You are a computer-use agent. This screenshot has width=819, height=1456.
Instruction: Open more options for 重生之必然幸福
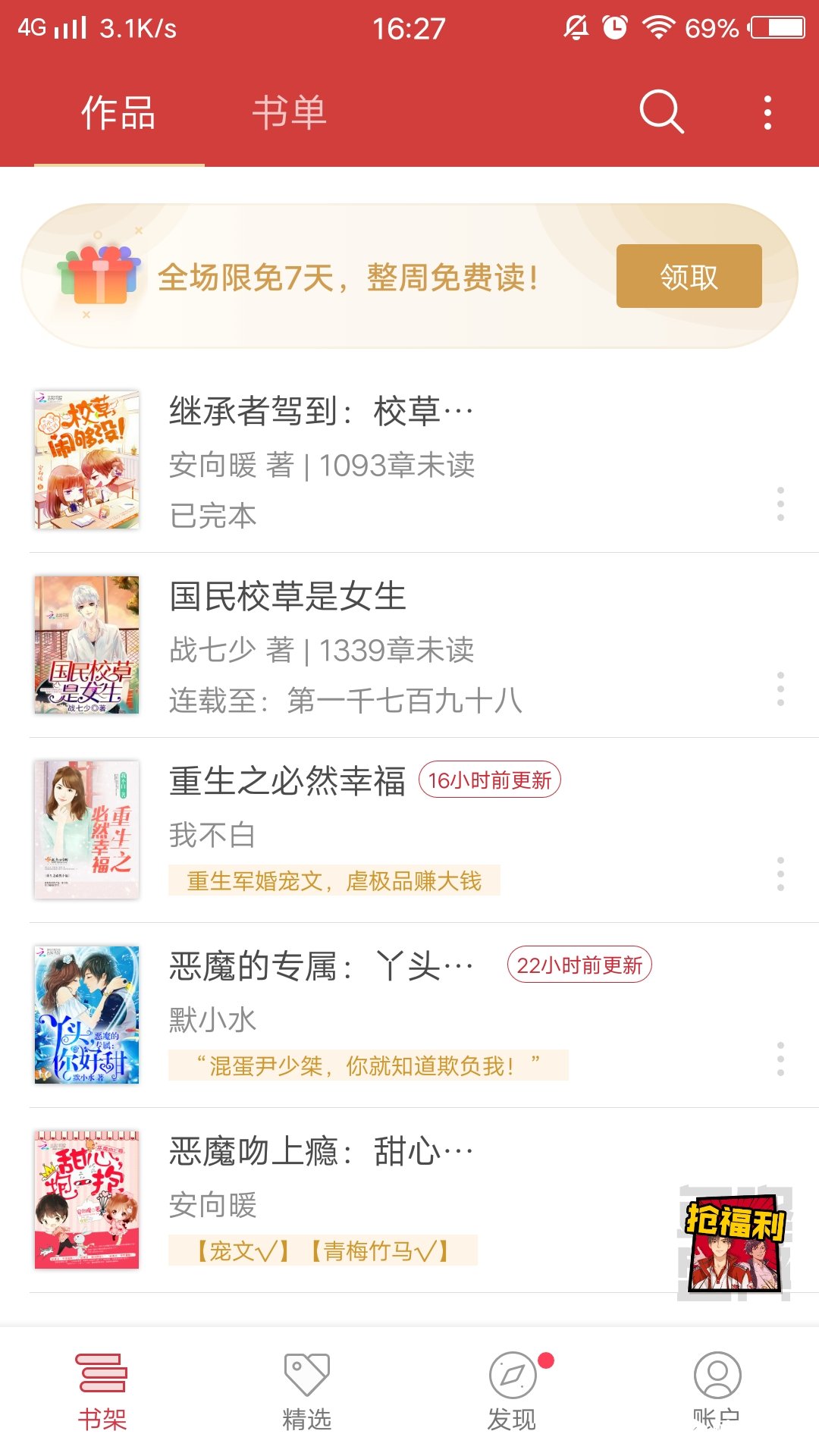coord(780,874)
